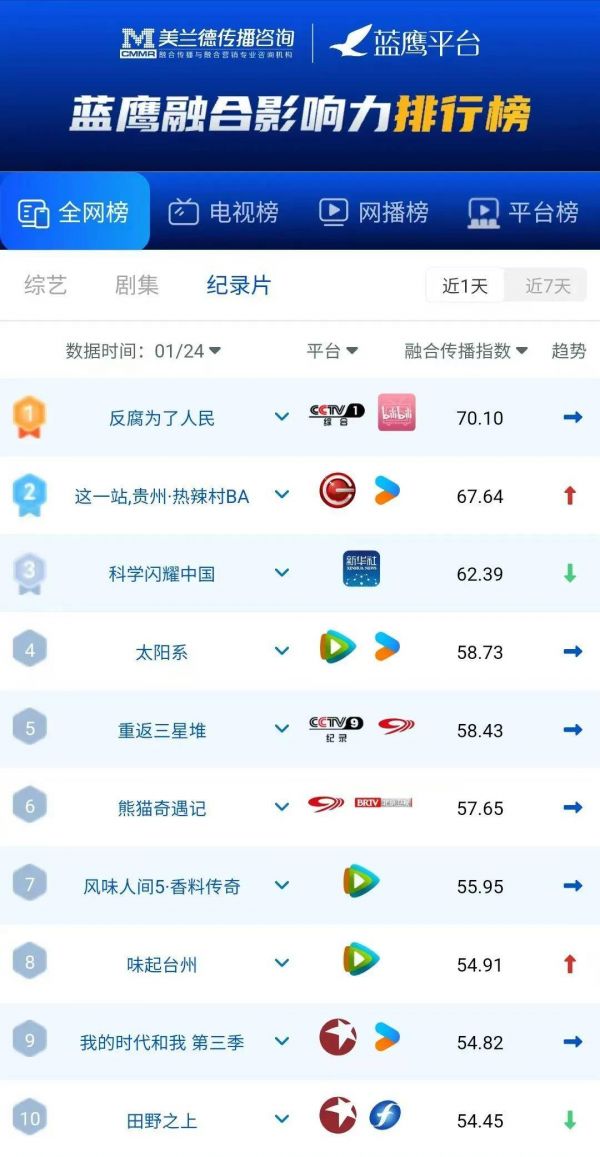This screenshot has width=600, height=1157.
Task: Switch to the 综艺 category
Action: [x=45, y=285]
